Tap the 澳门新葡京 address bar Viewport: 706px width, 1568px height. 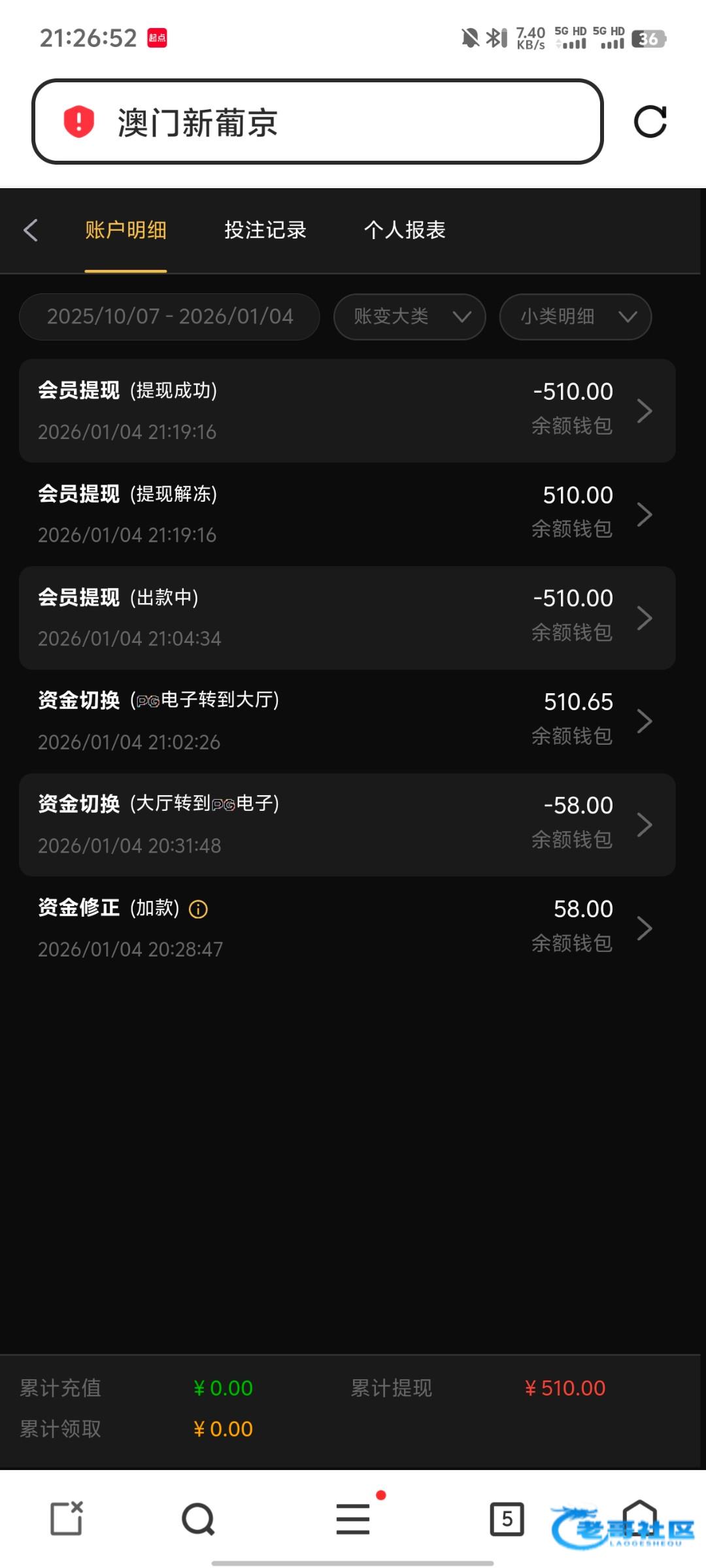(317, 122)
